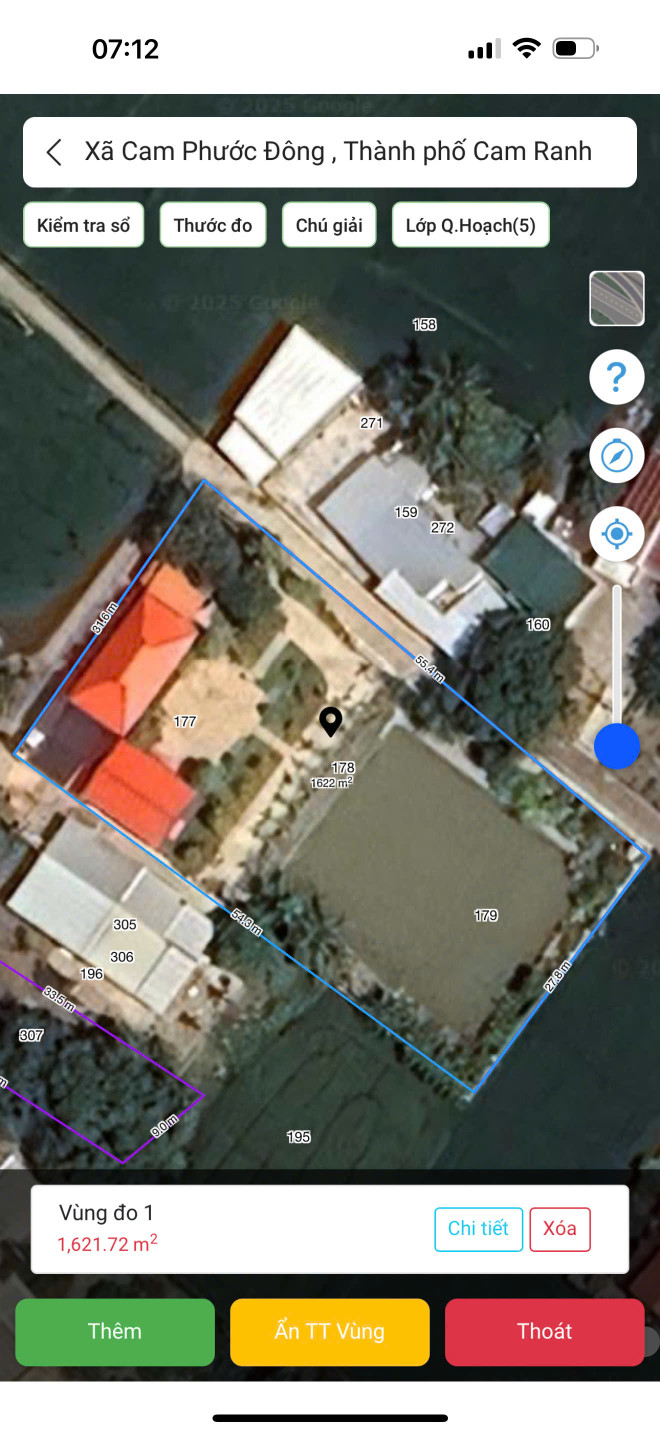Tap the compass icon
660x1434 pixels.
617,457
